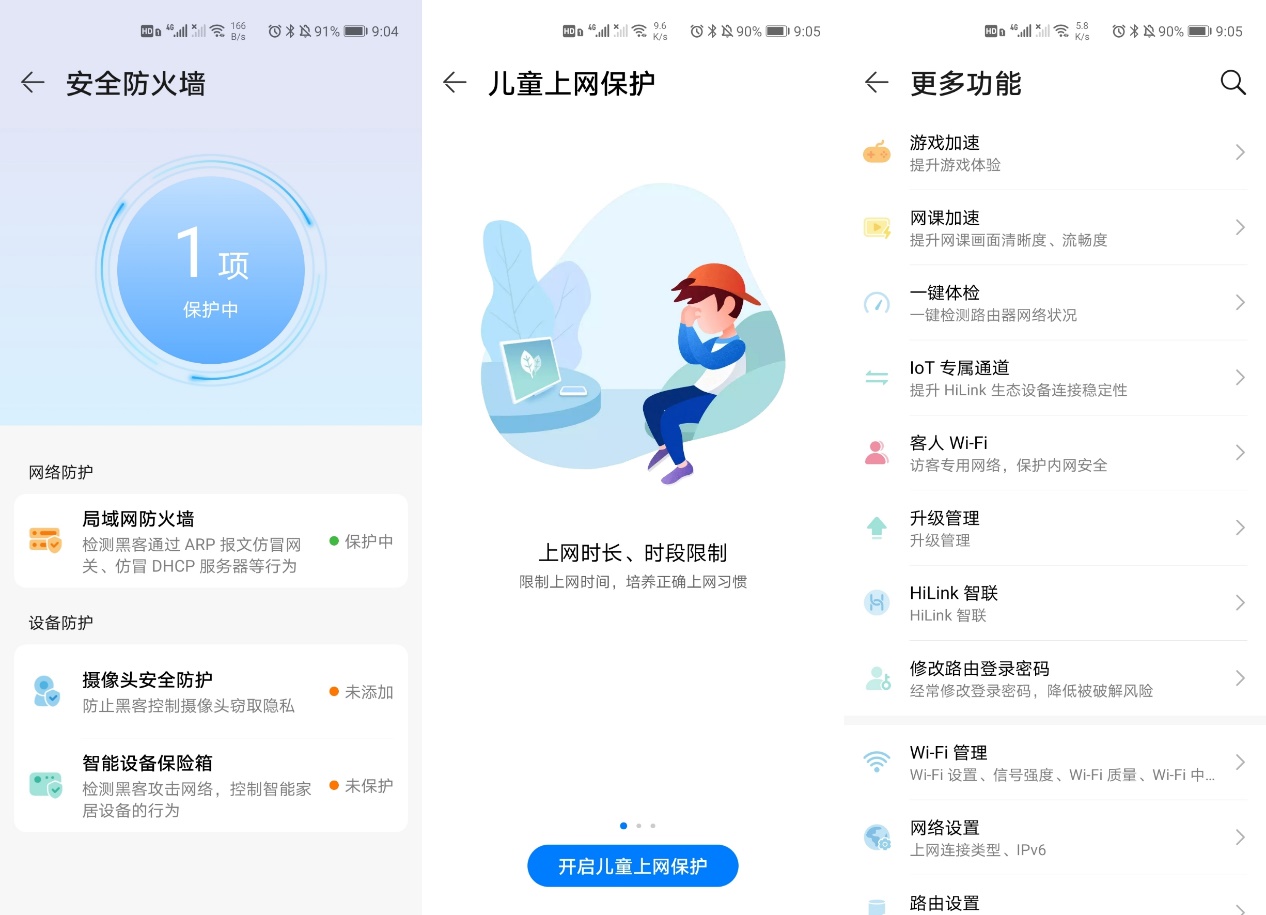Go back from 儿童上网保护 screen
The image size is (1266, 915).
[455, 83]
